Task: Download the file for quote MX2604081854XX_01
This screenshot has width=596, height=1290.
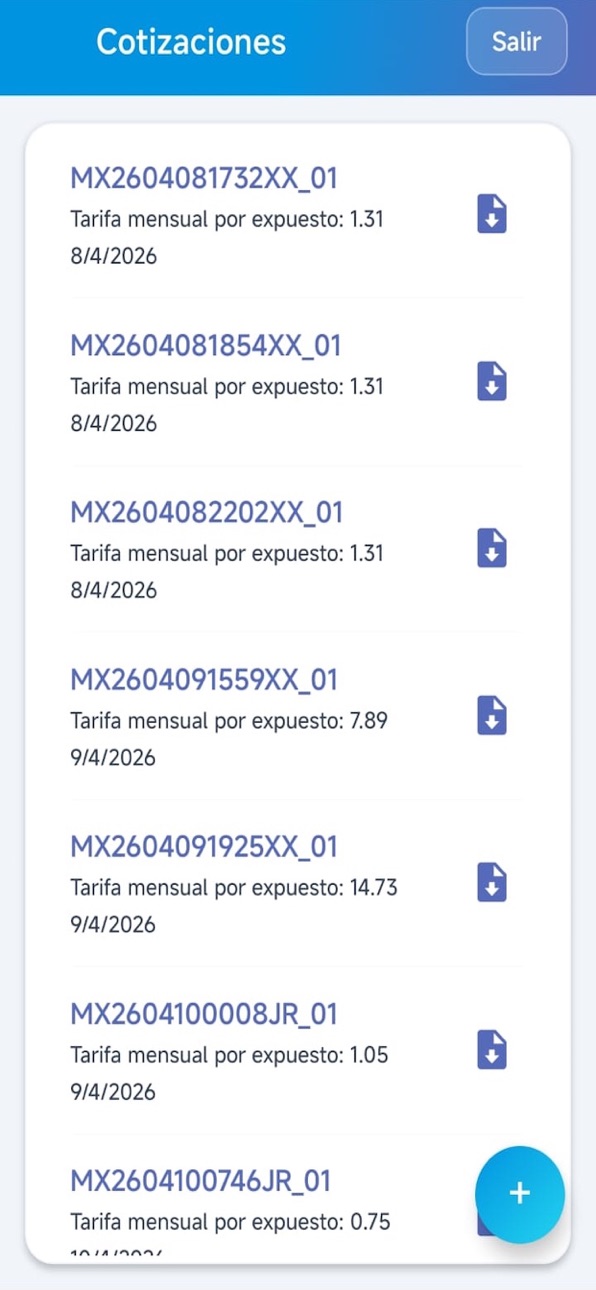Action: tap(492, 382)
